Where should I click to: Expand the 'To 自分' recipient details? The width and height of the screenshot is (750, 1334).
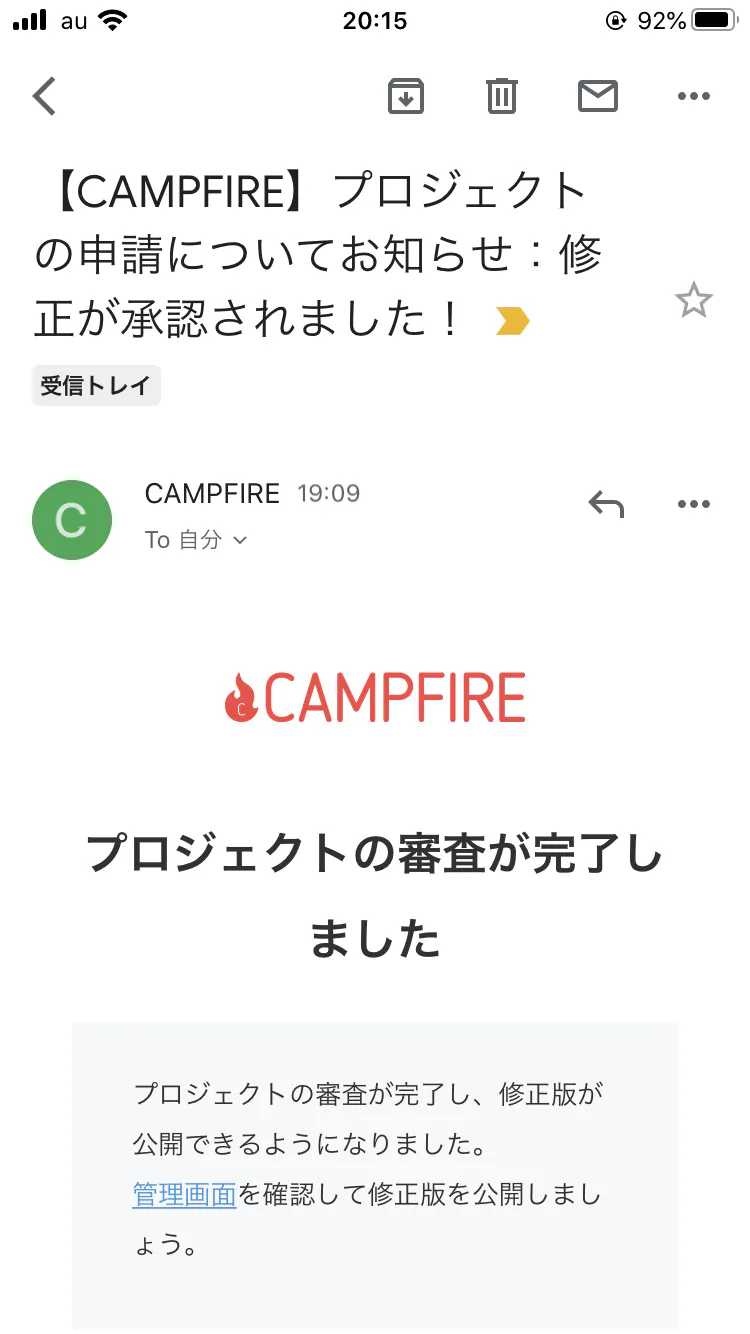196,540
